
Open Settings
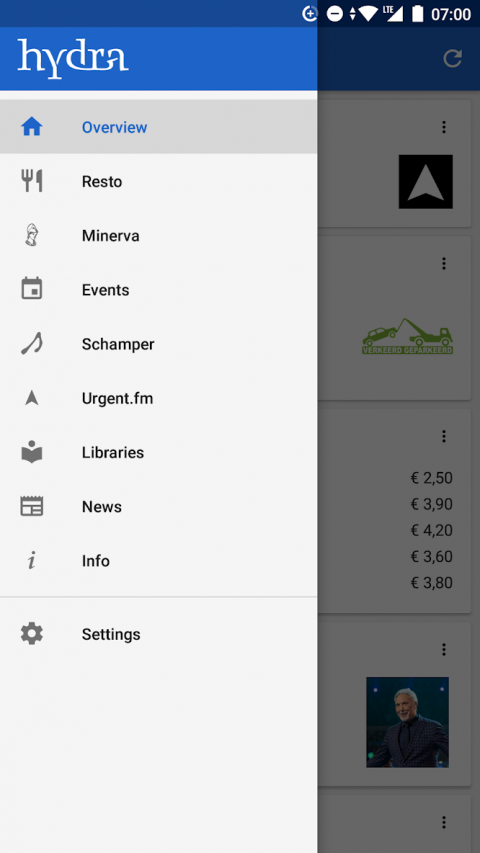(158, 634)
